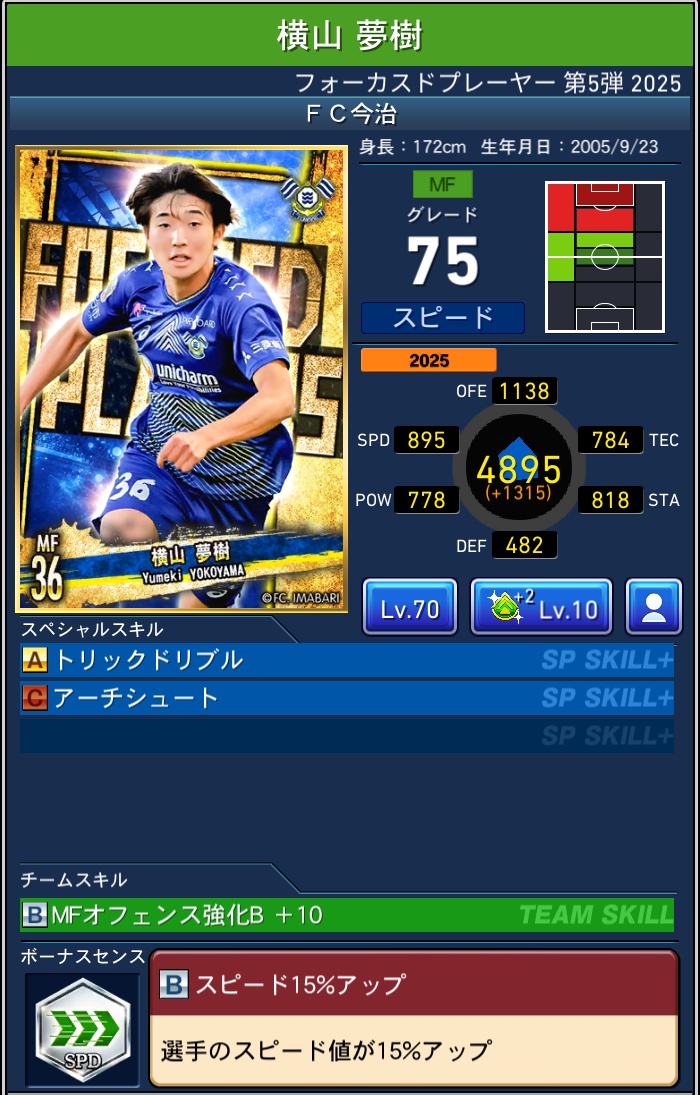Select the アーチシュート special skill row
700x1095 pixels.
[x=346, y=697]
